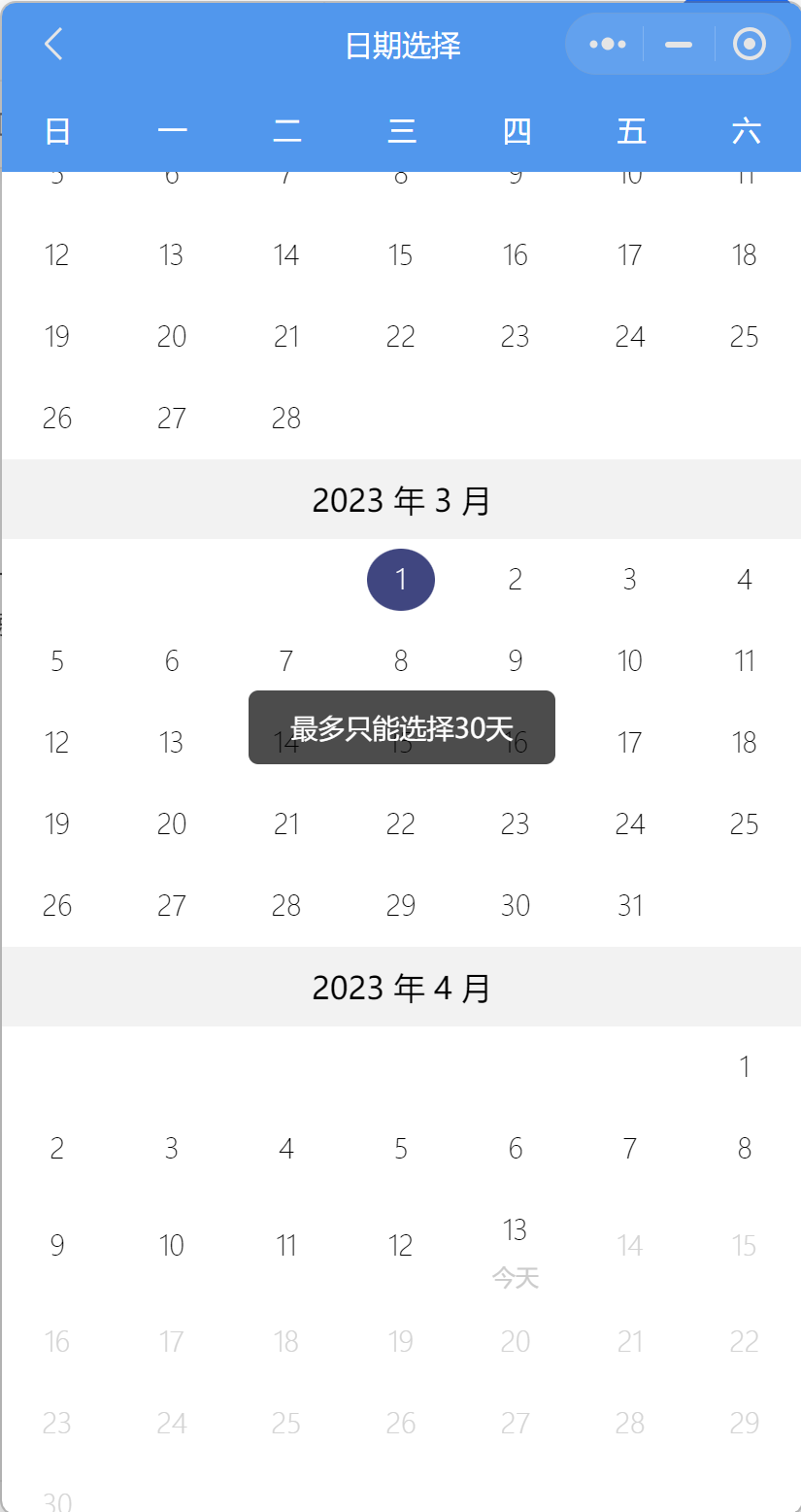Pick March 10, 2023
Viewport: 801px width, 1512px height.
pos(630,661)
